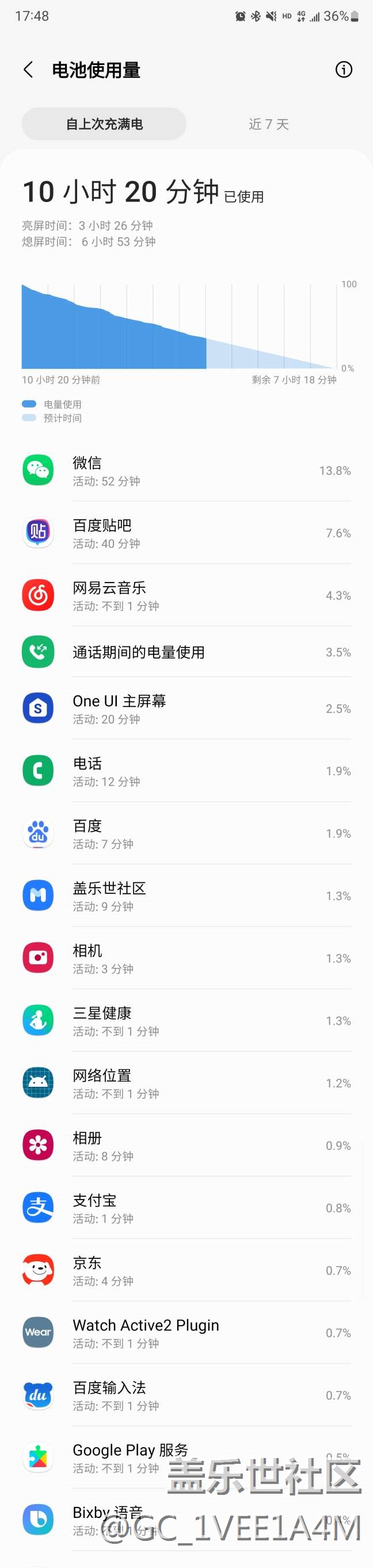This screenshot has height=1568, width=373.
Task: View 百度输入法 battery details
Action: (x=186, y=1395)
